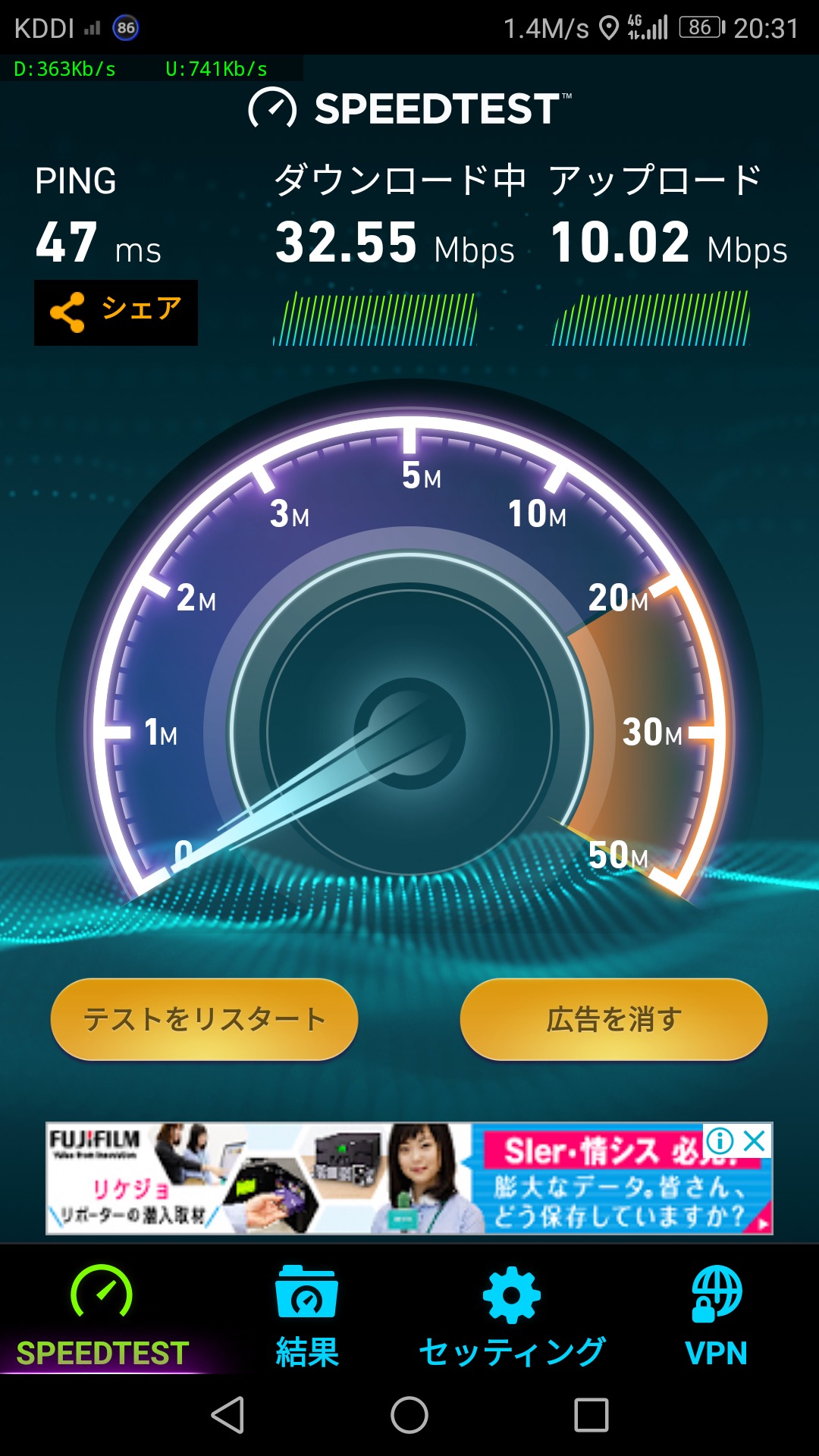Go to the セッティング settings tab
The image size is (819, 1456).
click(x=512, y=1316)
